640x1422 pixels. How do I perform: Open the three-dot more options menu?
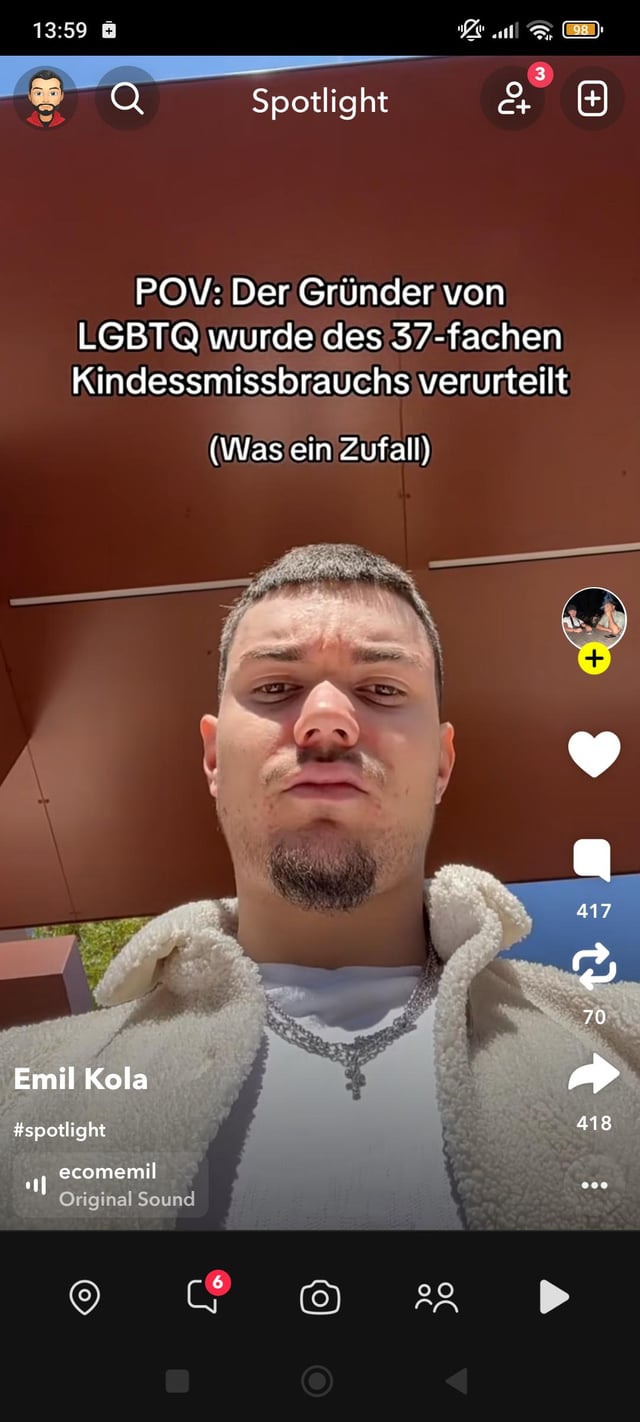tap(594, 1185)
